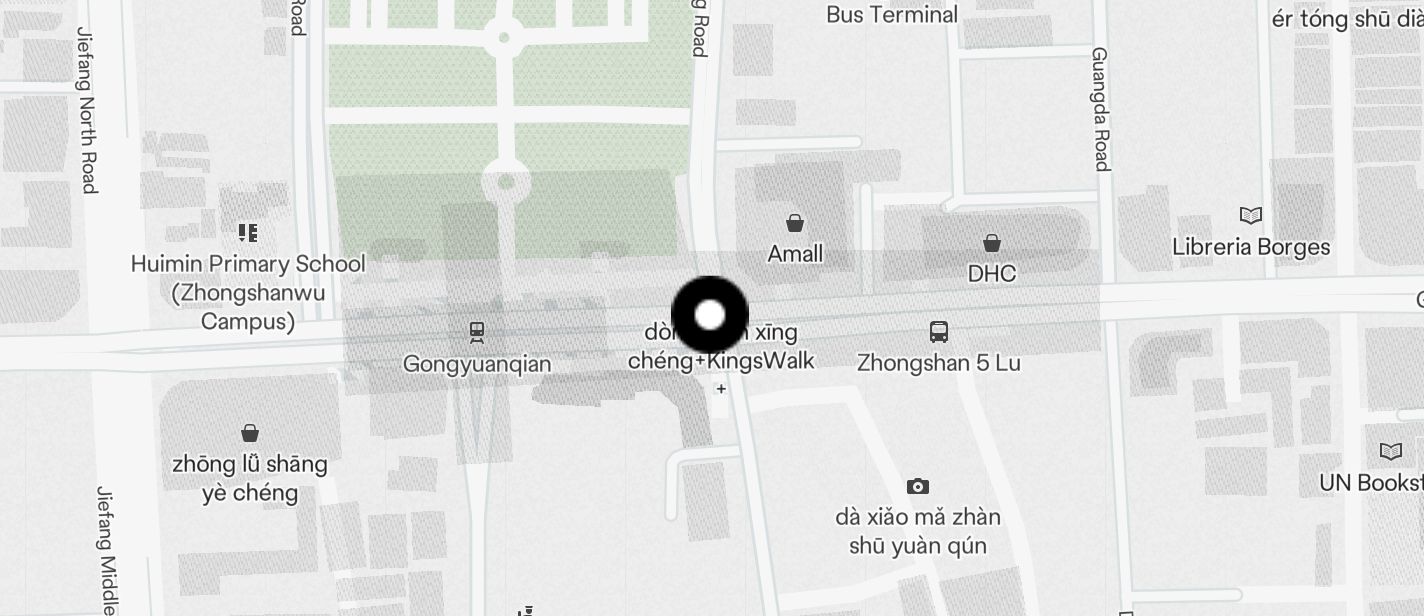Select the Amall shopping marker
Viewport: 1424px width, 616px height.
795,223
